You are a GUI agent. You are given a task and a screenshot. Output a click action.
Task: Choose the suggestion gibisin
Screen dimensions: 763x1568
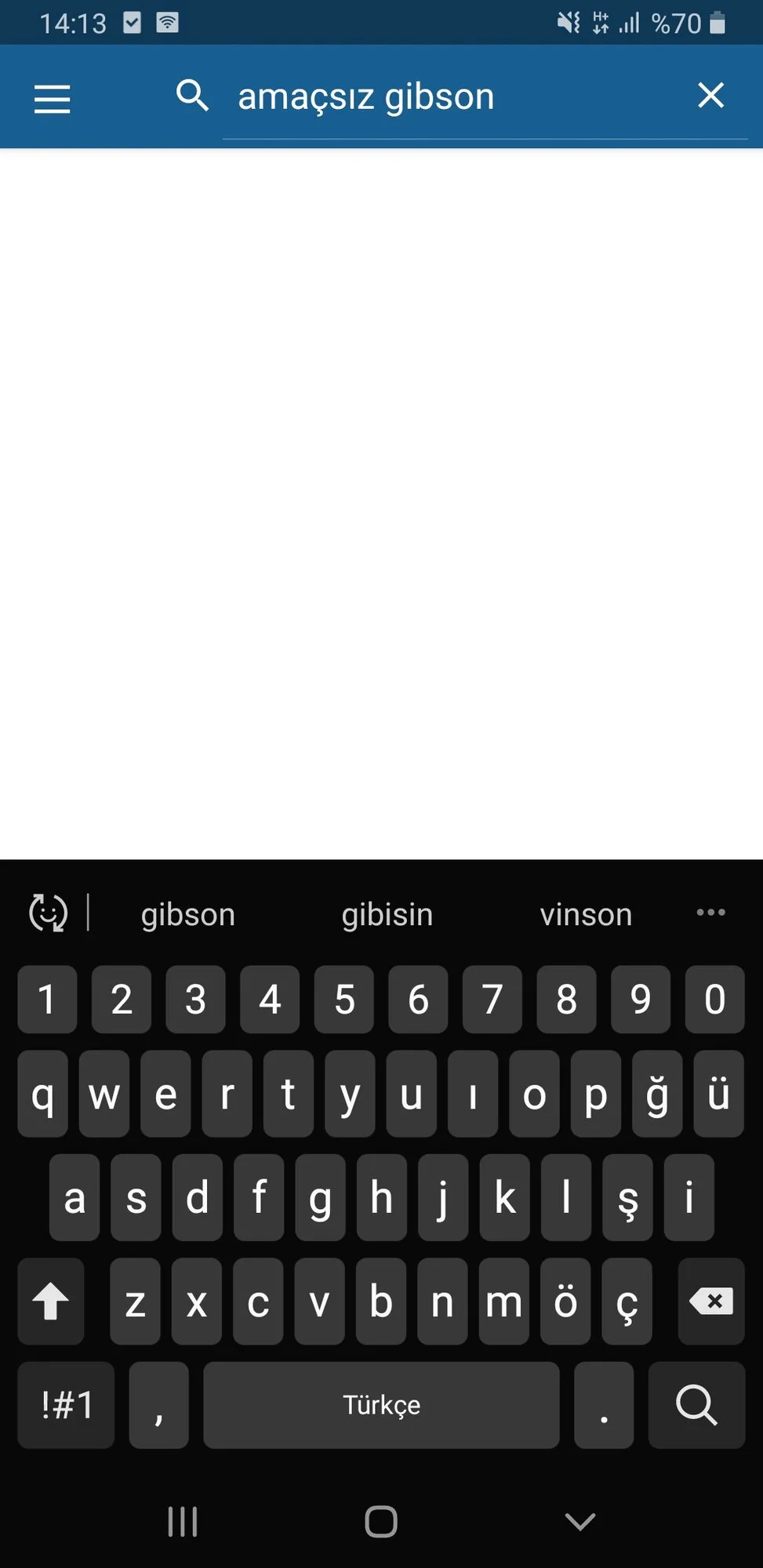point(387,913)
